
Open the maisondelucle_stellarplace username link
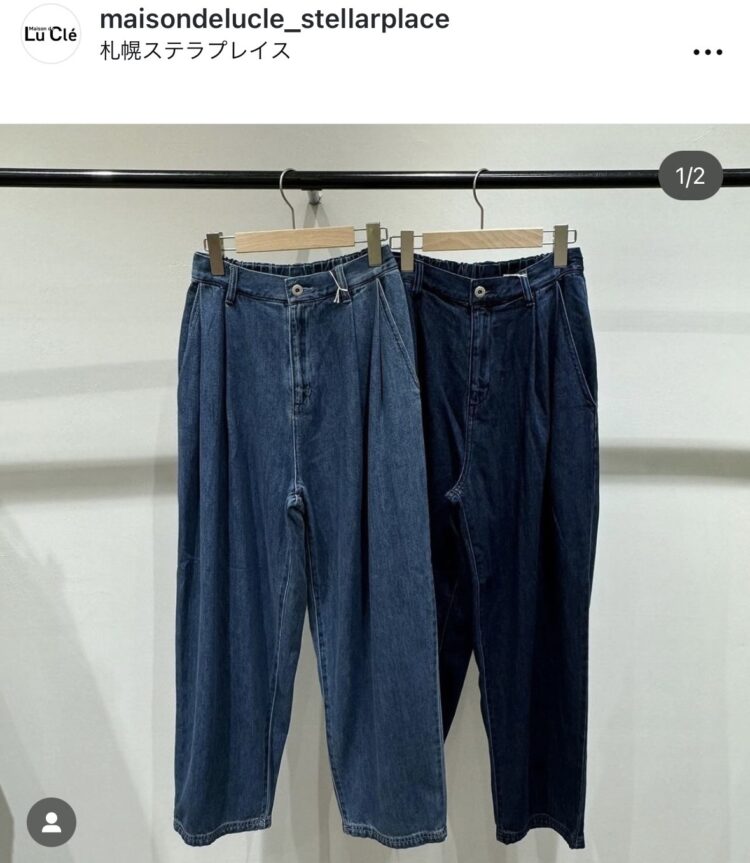tap(274, 19)
